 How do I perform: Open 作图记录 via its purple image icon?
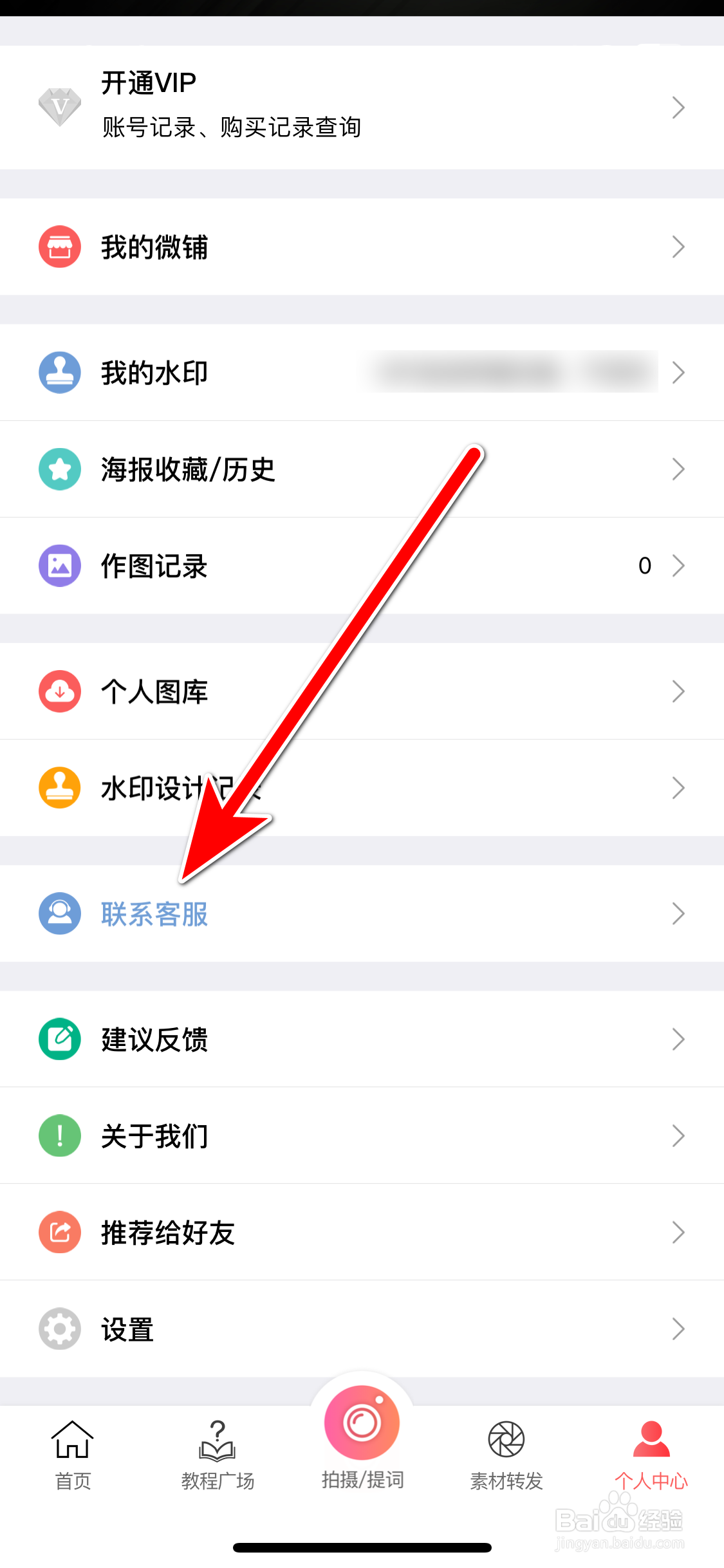click(x=59, y=565)
